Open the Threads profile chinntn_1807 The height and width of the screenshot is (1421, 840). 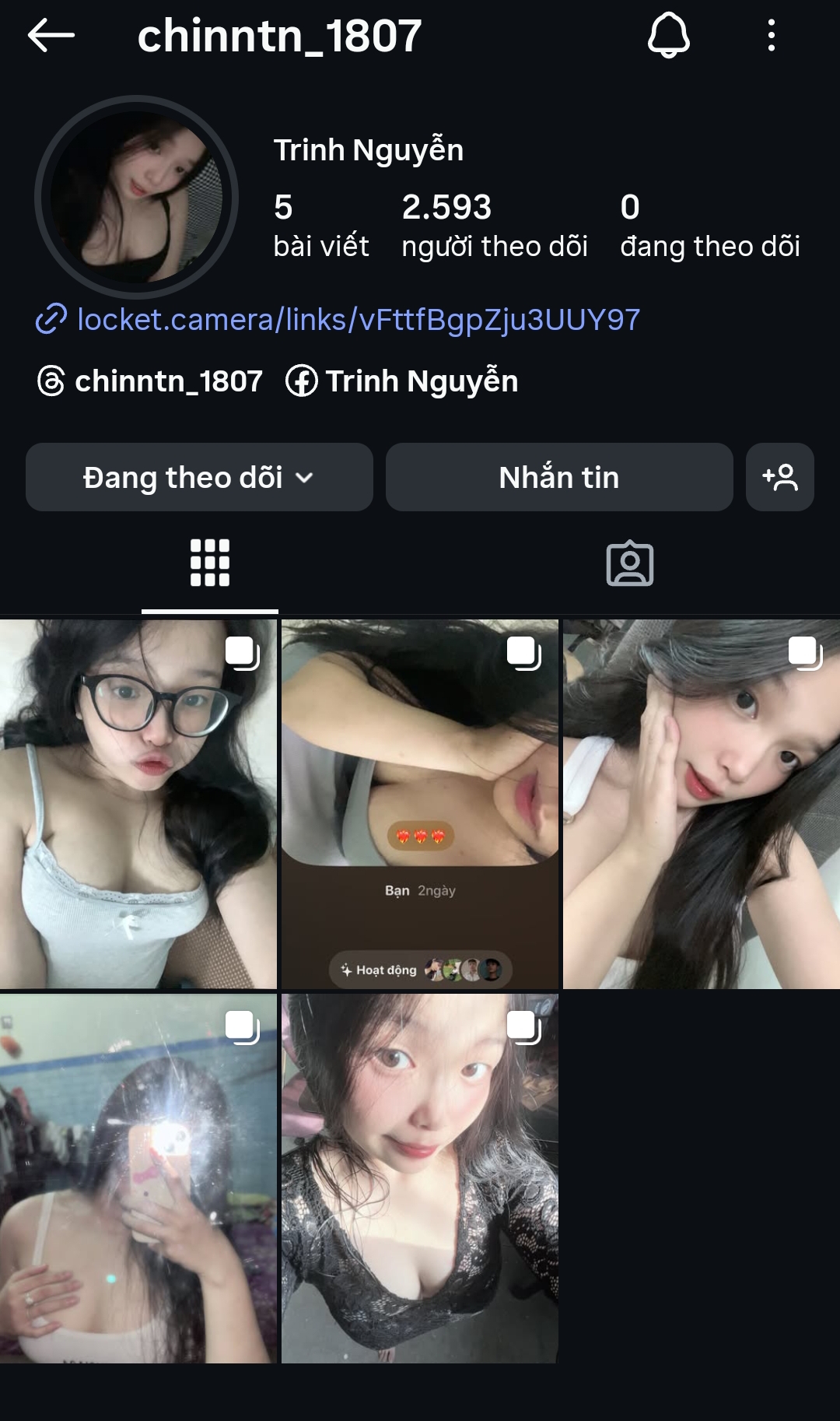(151, 381)
